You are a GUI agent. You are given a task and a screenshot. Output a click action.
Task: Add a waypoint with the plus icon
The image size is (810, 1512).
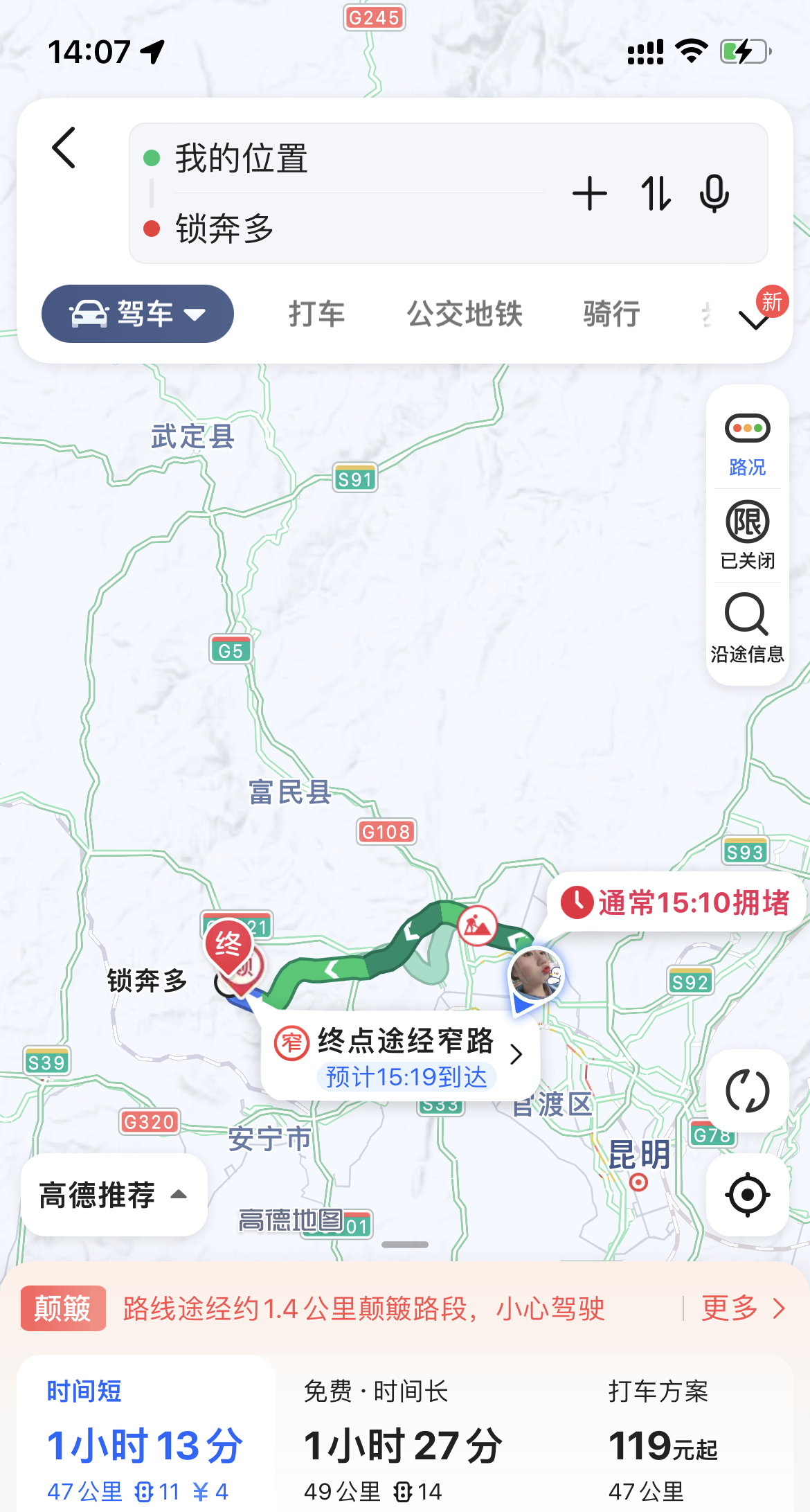[590, 193]
